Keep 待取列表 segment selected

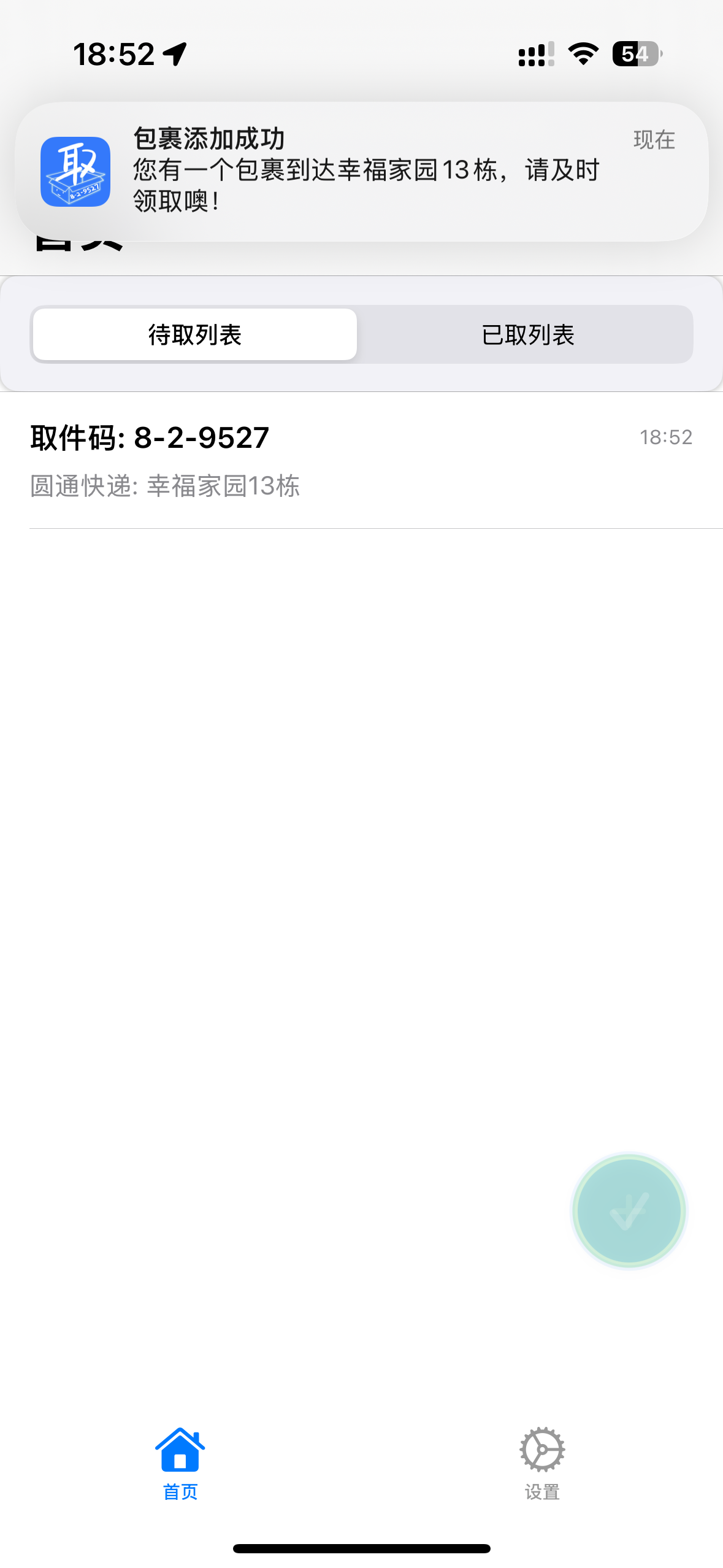(x=194, y=335)
